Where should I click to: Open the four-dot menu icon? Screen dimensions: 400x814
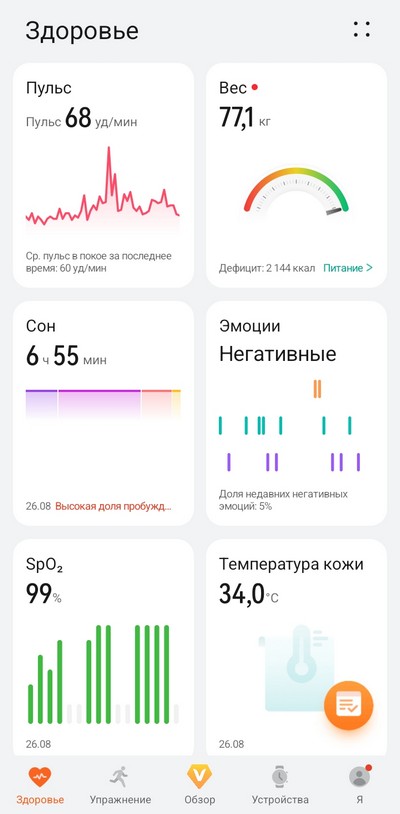[362, 29]
